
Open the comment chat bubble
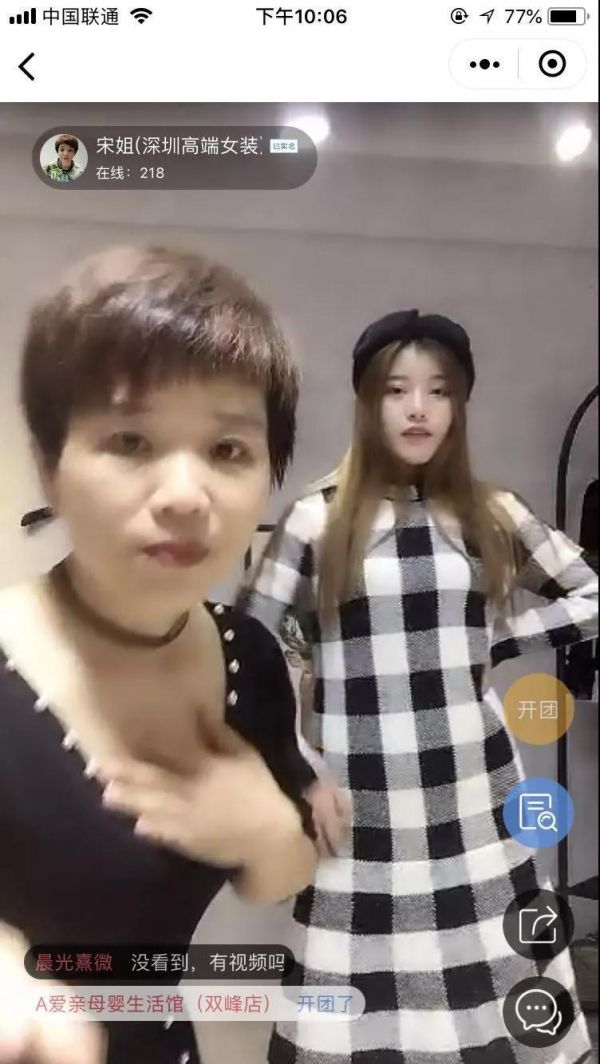538,1012
